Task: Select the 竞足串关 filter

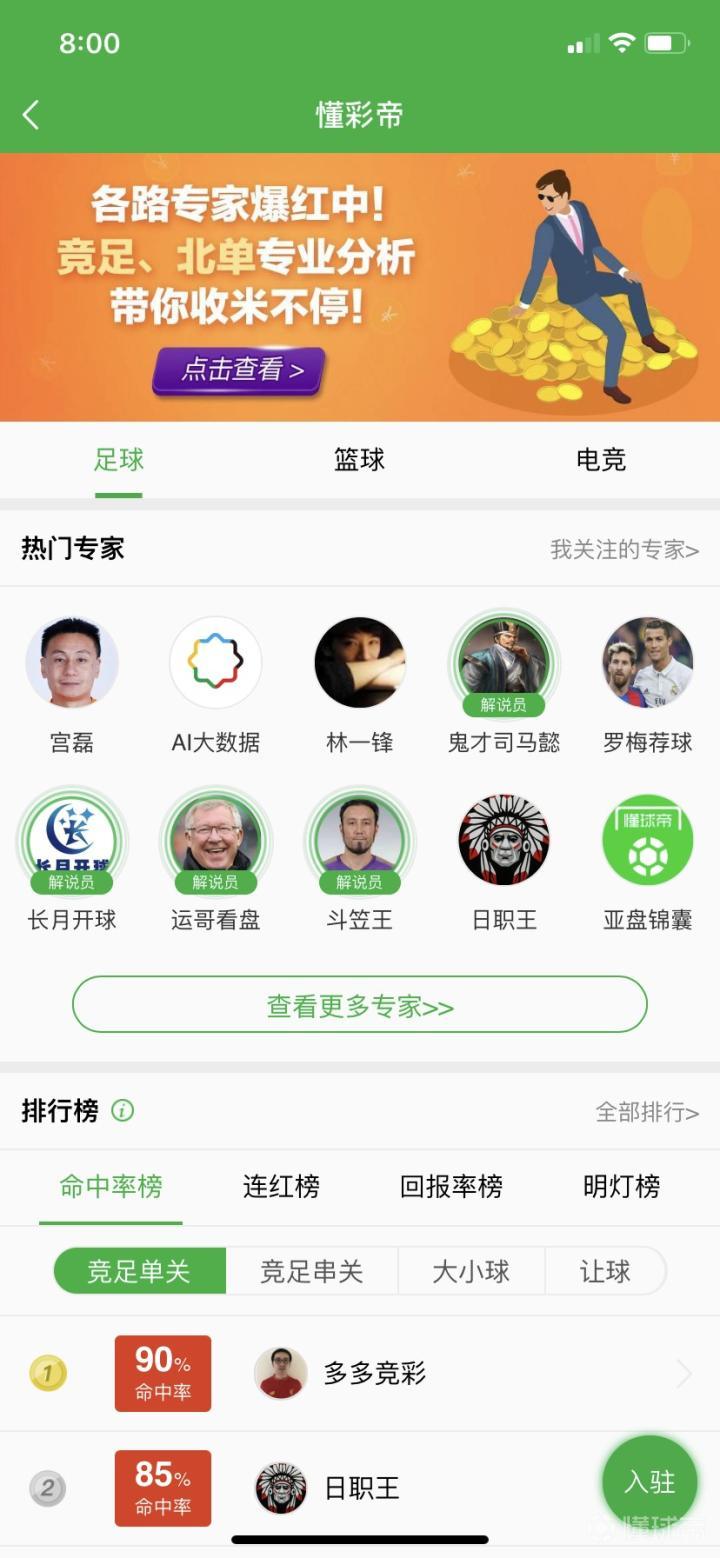Action: click(311, 1271)
